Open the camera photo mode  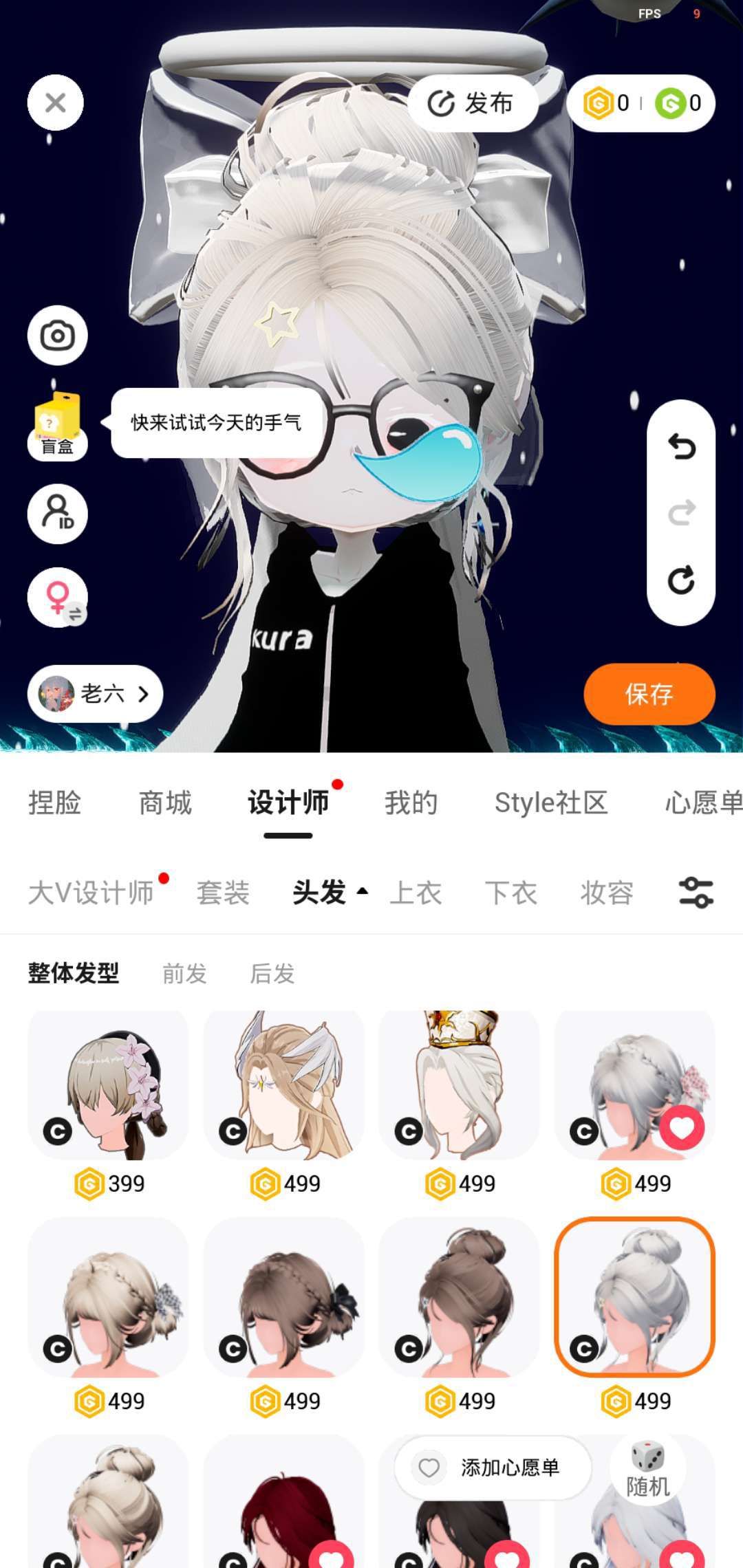point(57,336)
